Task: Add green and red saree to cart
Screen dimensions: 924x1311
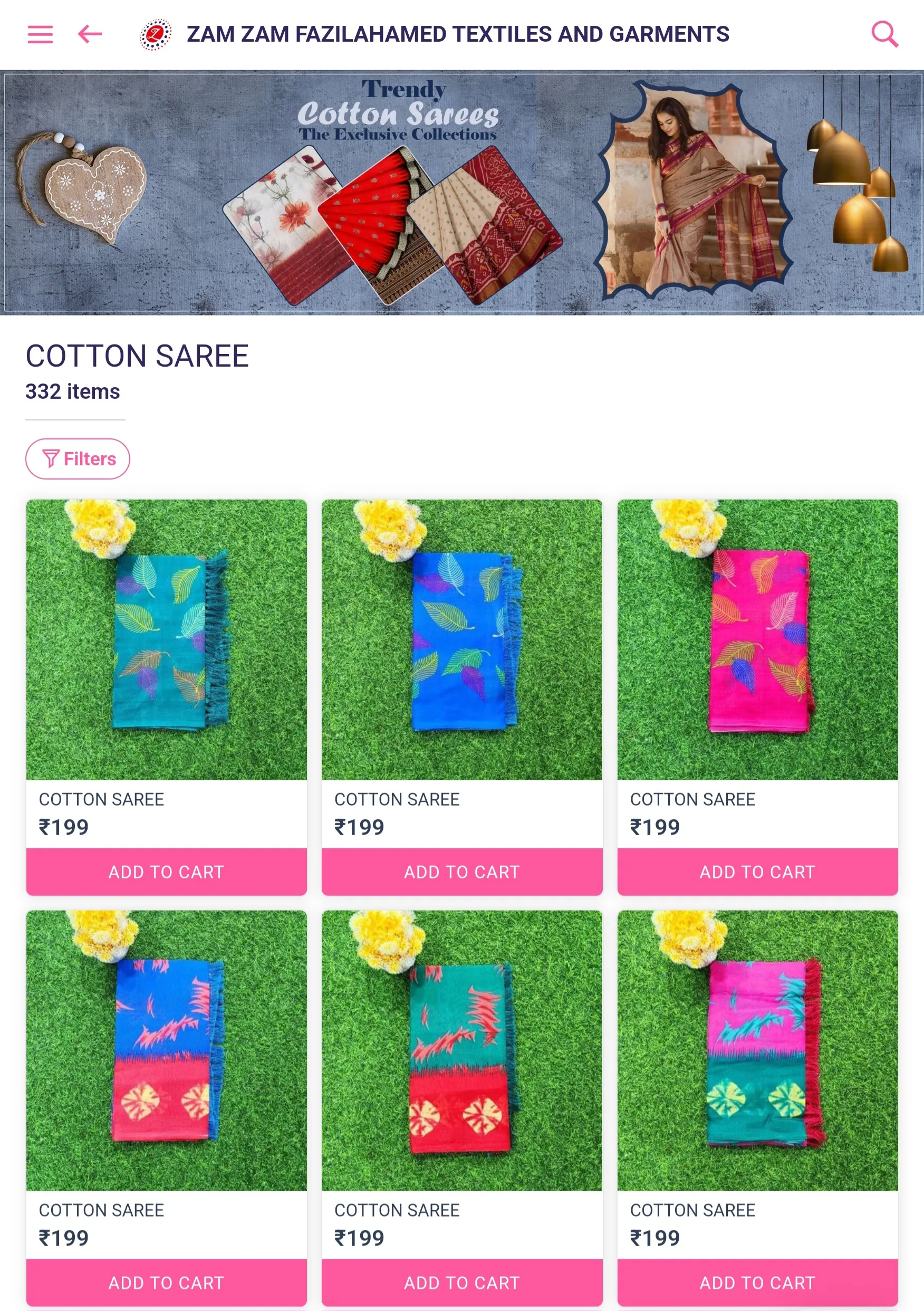Action: (x=461, y=1283)
